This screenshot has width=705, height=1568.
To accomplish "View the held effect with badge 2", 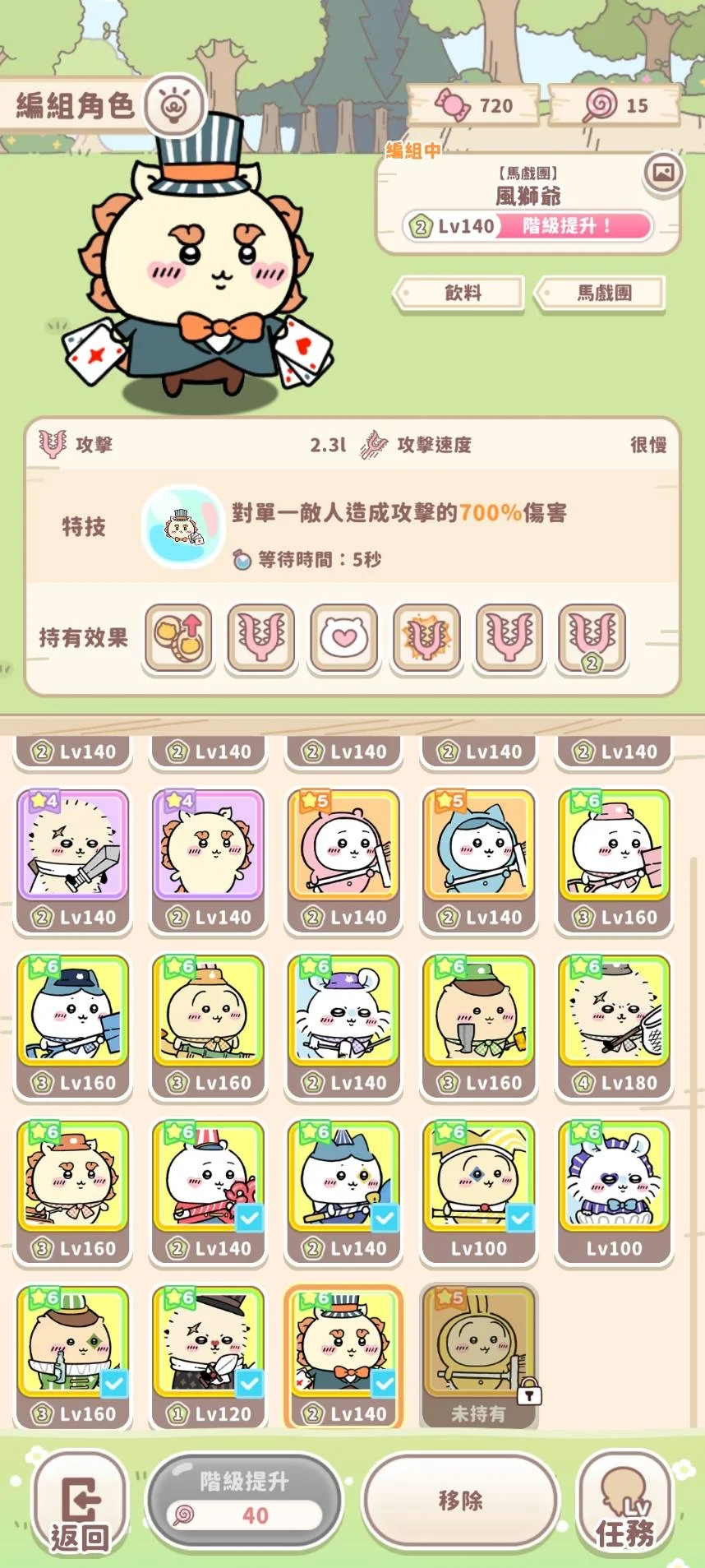I will (592, 636).
